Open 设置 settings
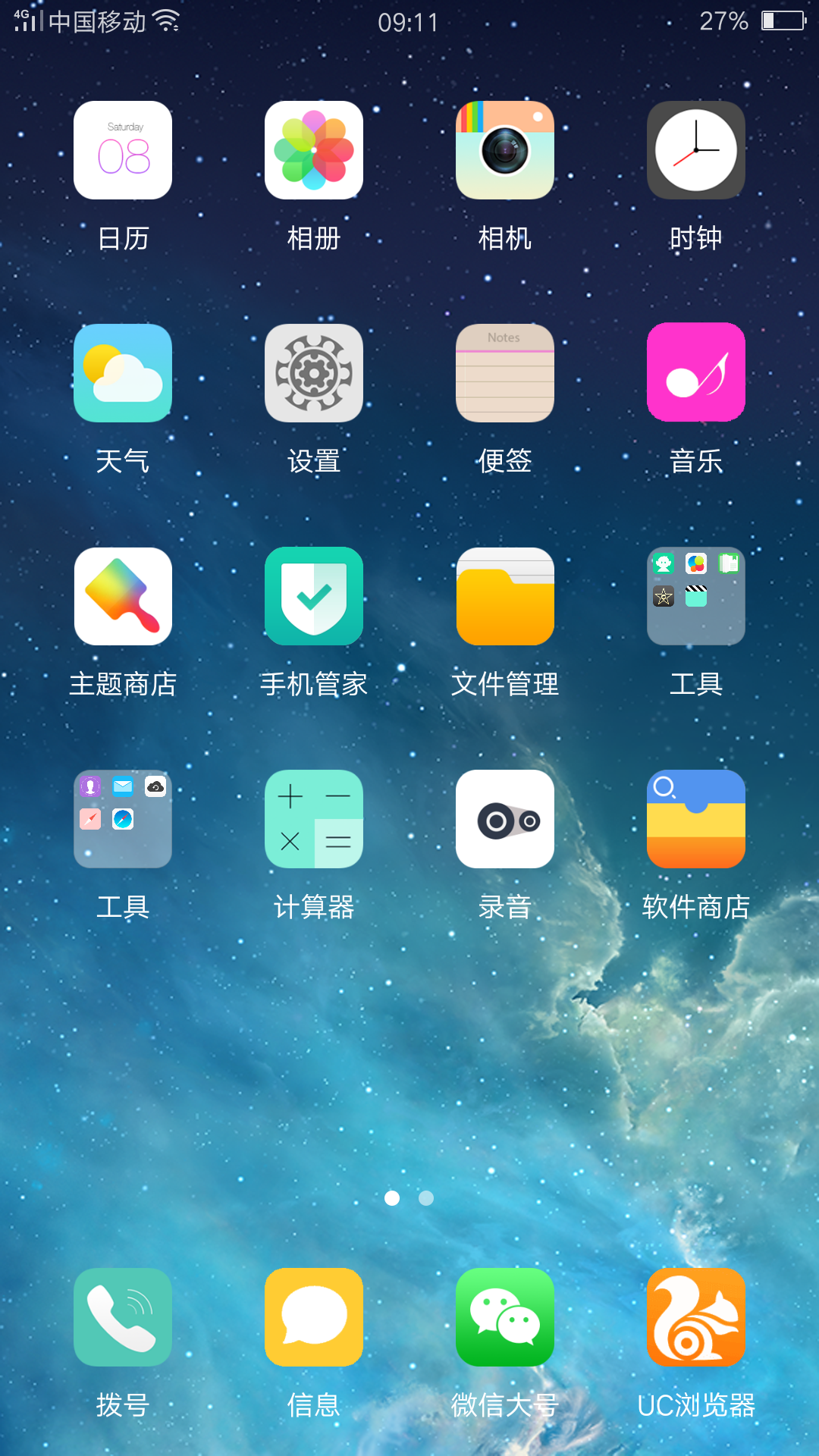The width and height of the screenshot is (819, 1456). pyautogui.click(x=314, y=373)
